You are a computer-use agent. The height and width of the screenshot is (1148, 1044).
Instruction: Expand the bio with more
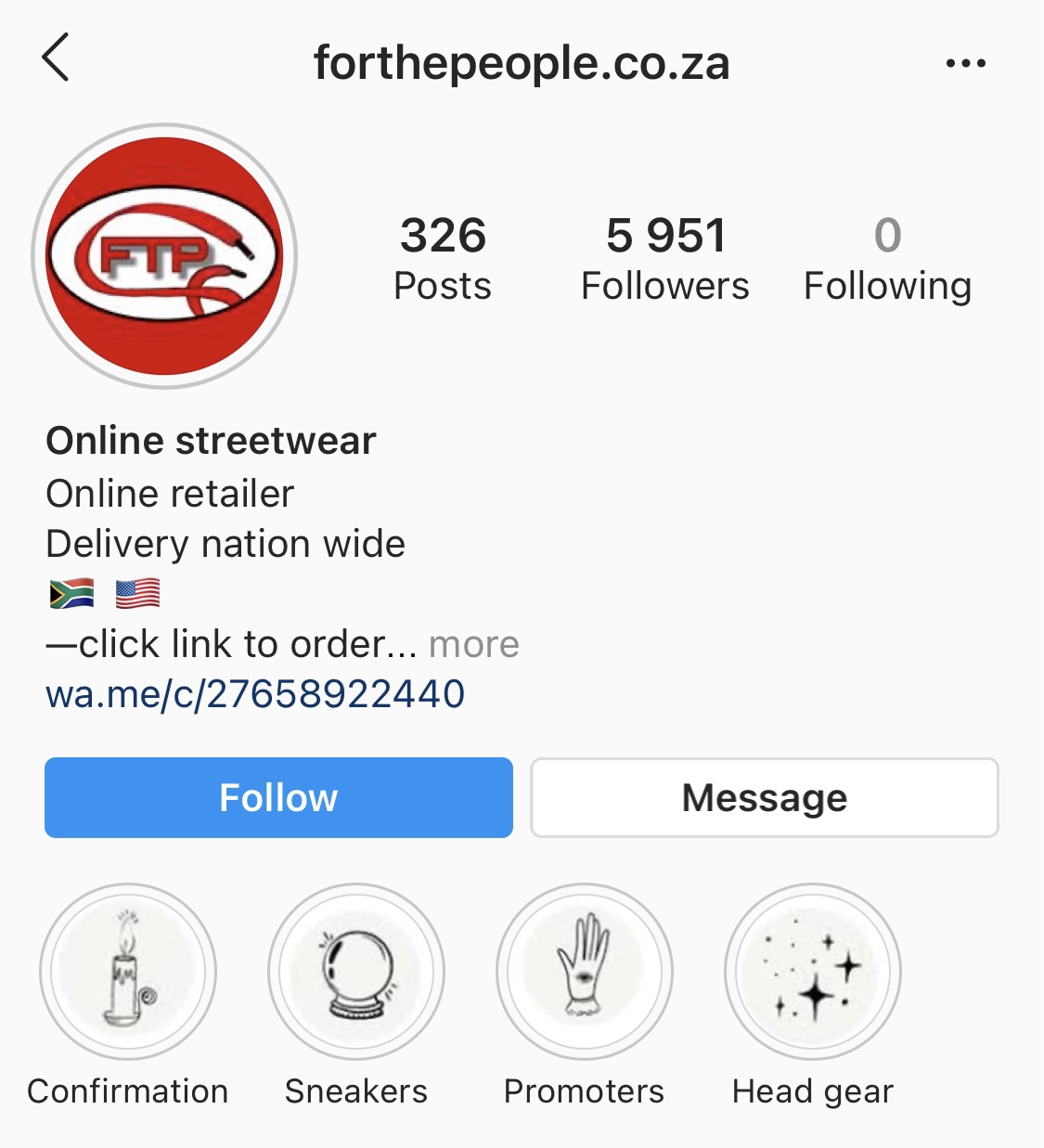pos(473,644)
